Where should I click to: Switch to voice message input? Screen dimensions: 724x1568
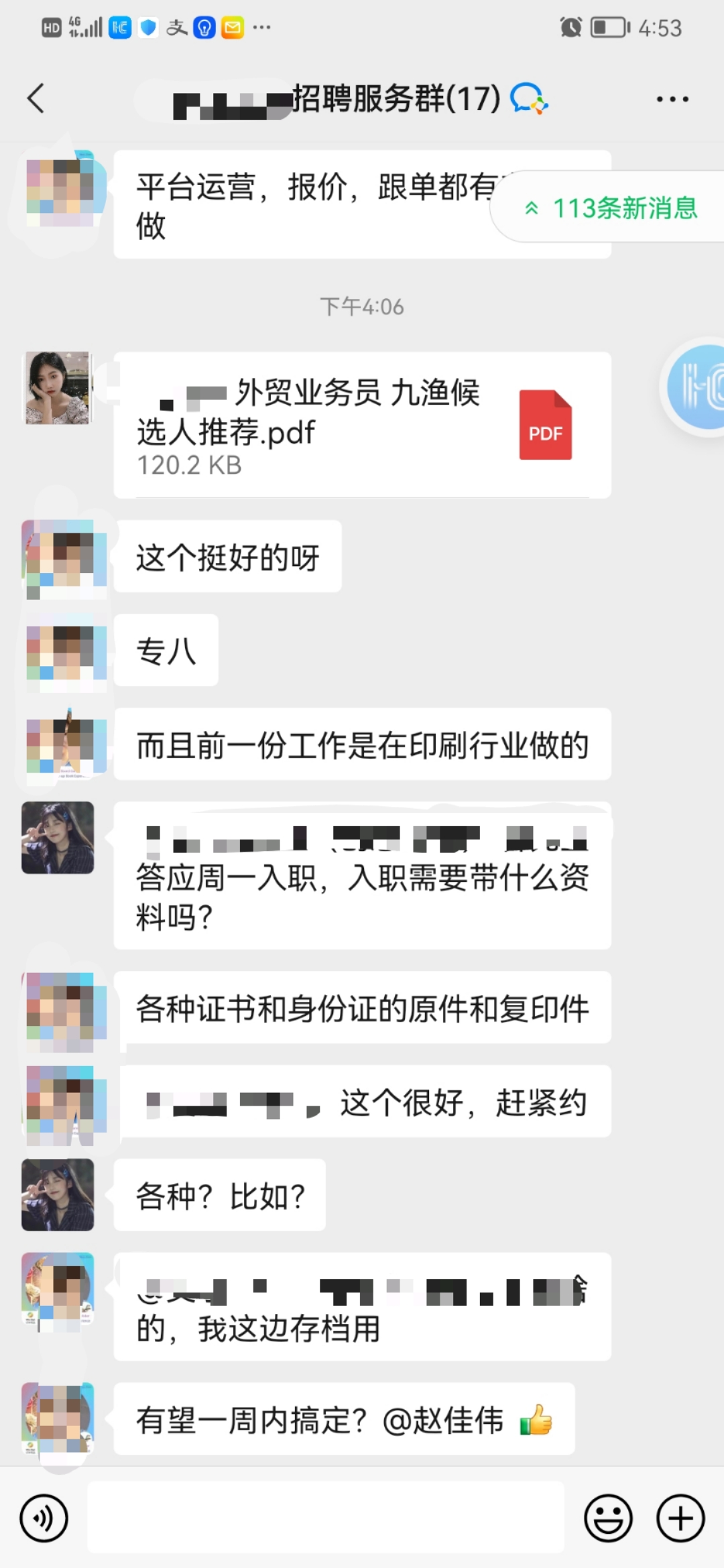(x=44, y=1518)
